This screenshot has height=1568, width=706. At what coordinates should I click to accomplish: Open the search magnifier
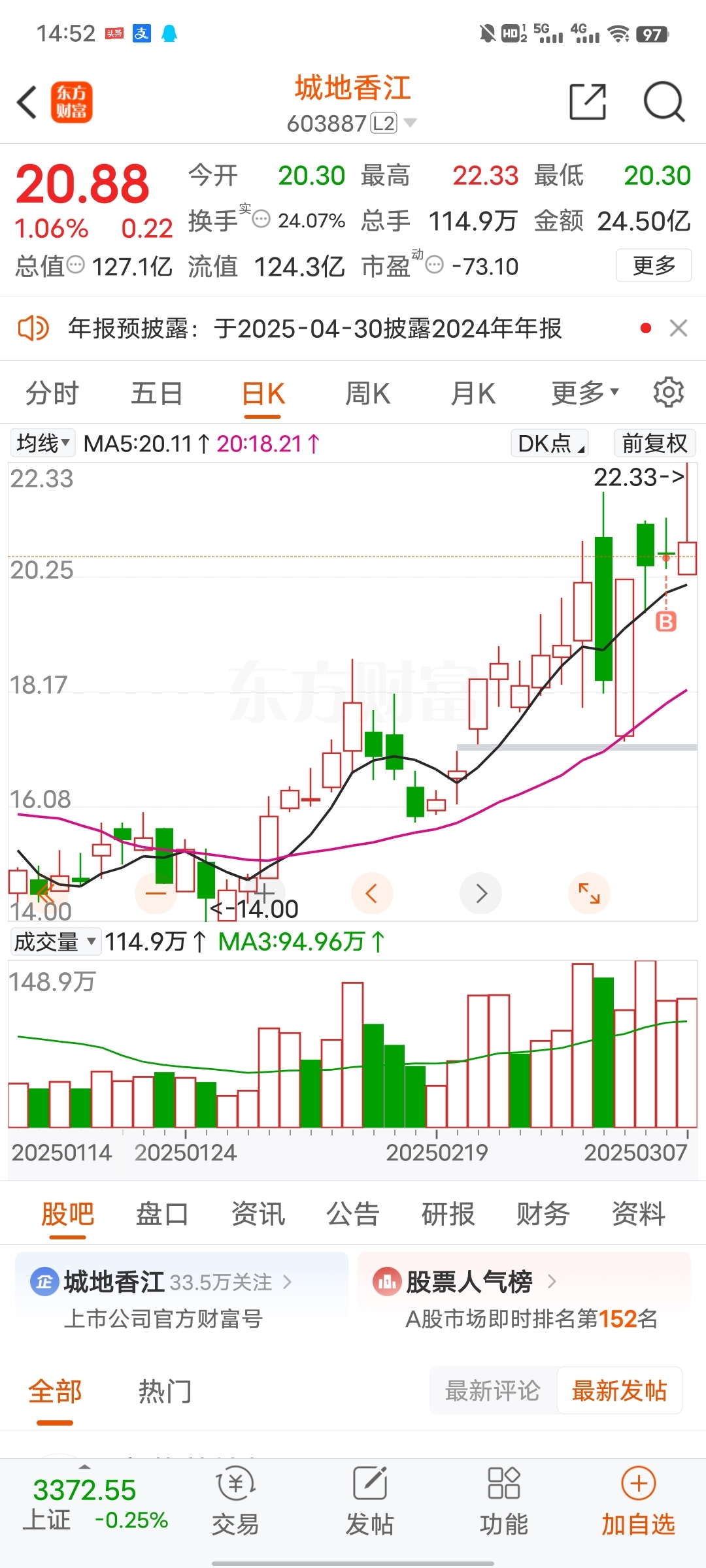tap(664, 102)
